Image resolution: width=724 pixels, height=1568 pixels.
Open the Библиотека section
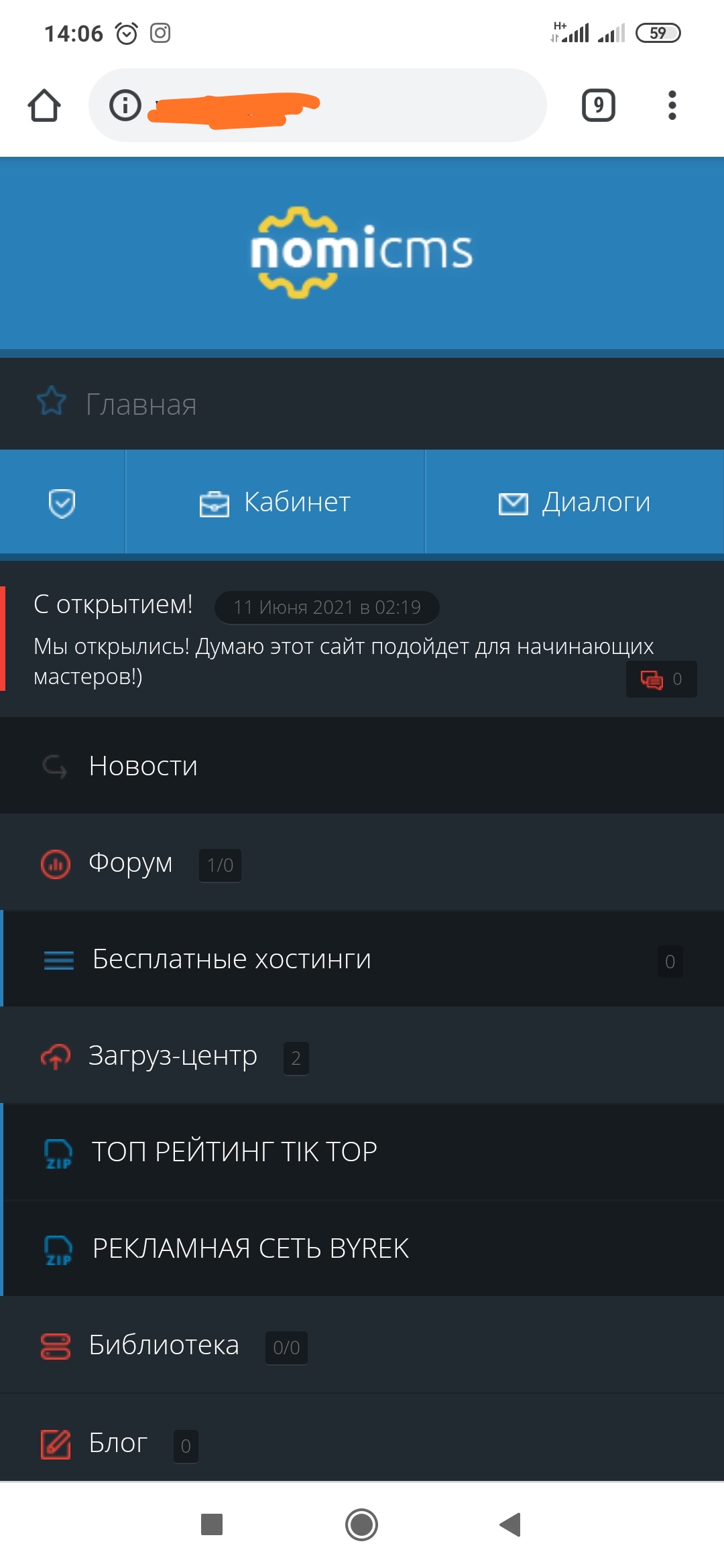pos(362,1345)
